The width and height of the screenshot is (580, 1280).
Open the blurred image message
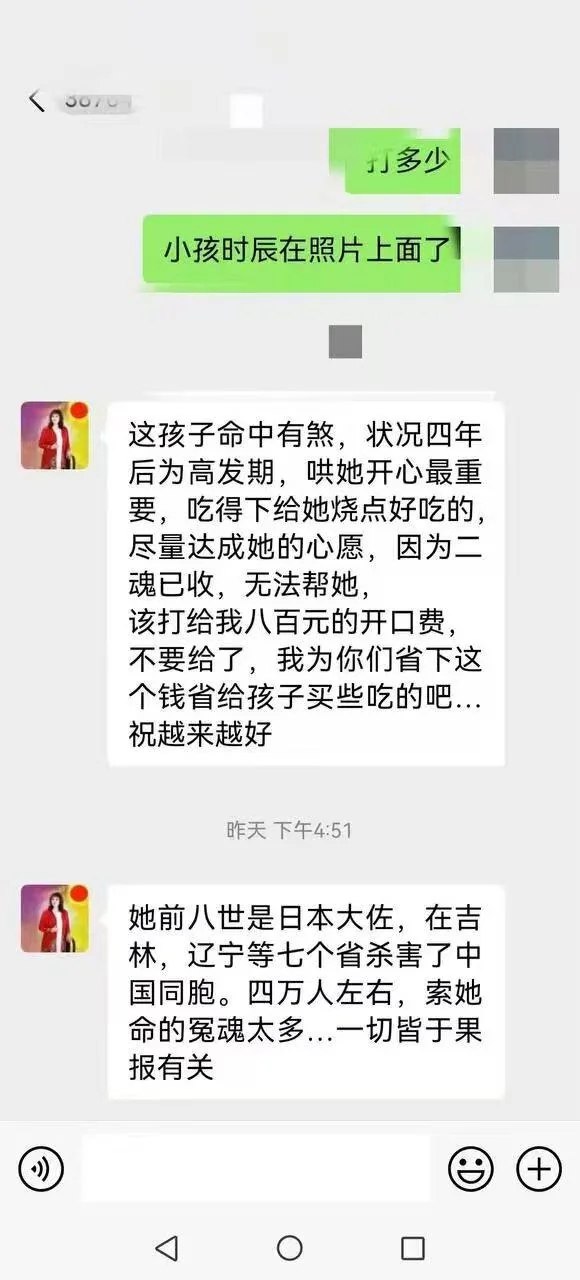pos(345,342)
